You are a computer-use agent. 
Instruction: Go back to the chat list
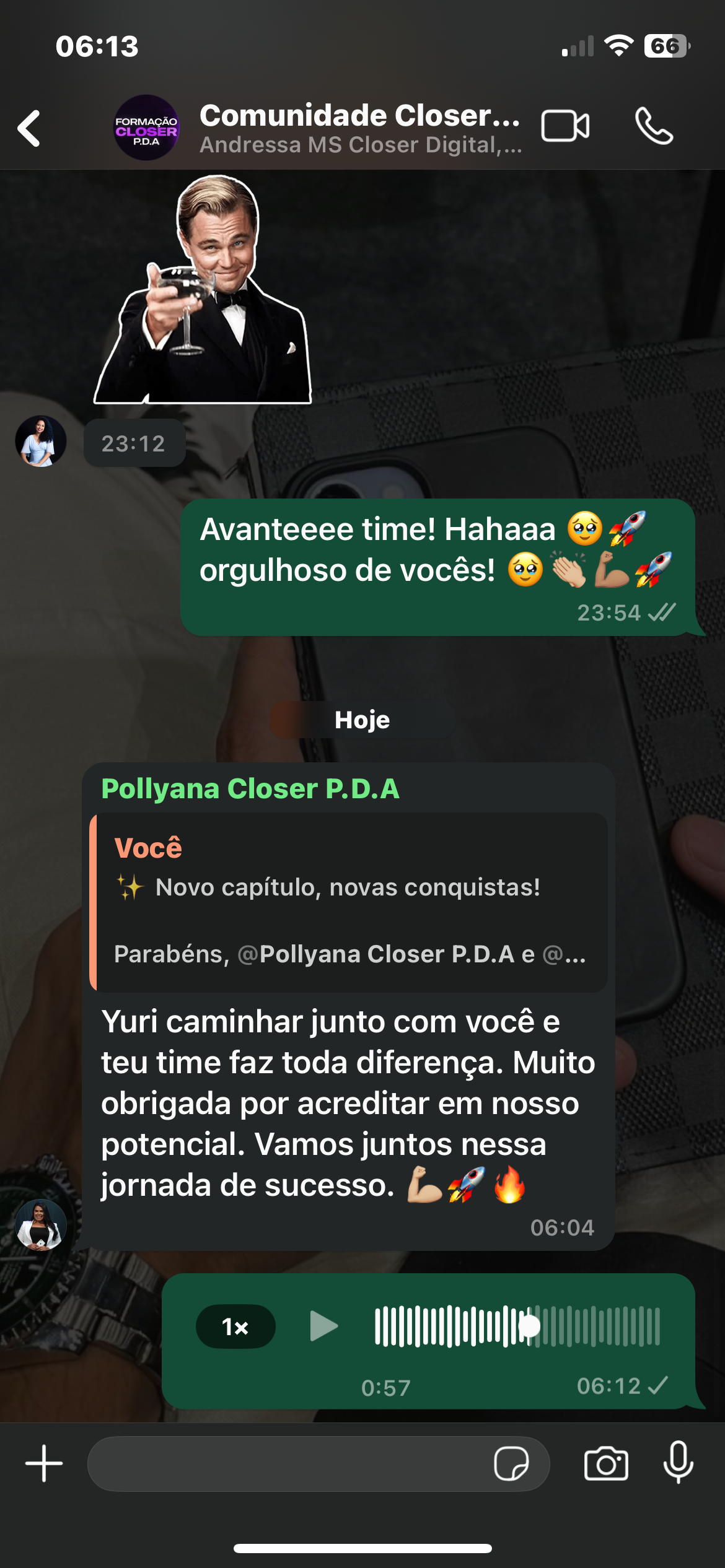click(x=29, y=128)
